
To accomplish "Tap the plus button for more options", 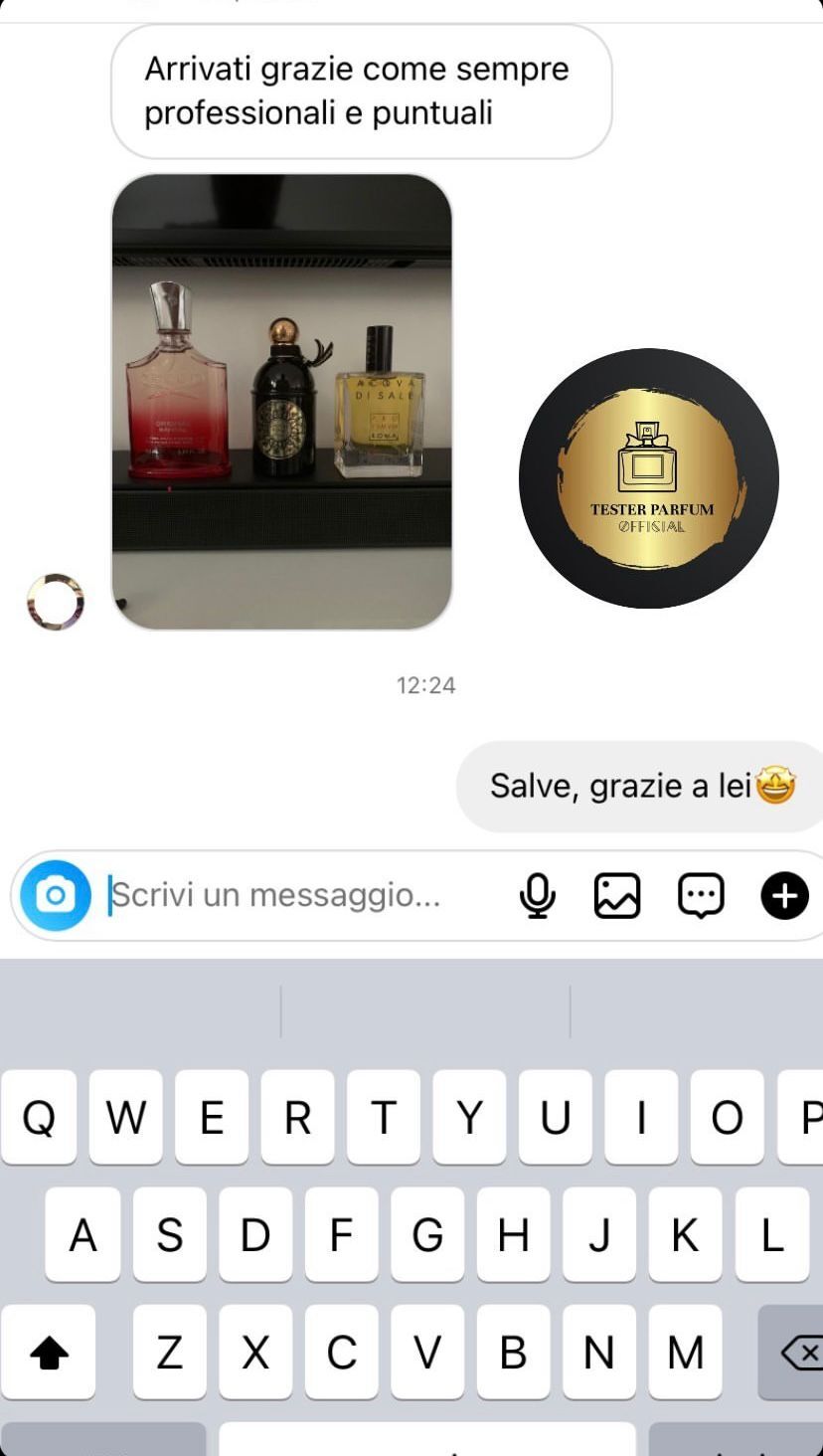I will 785,896.
